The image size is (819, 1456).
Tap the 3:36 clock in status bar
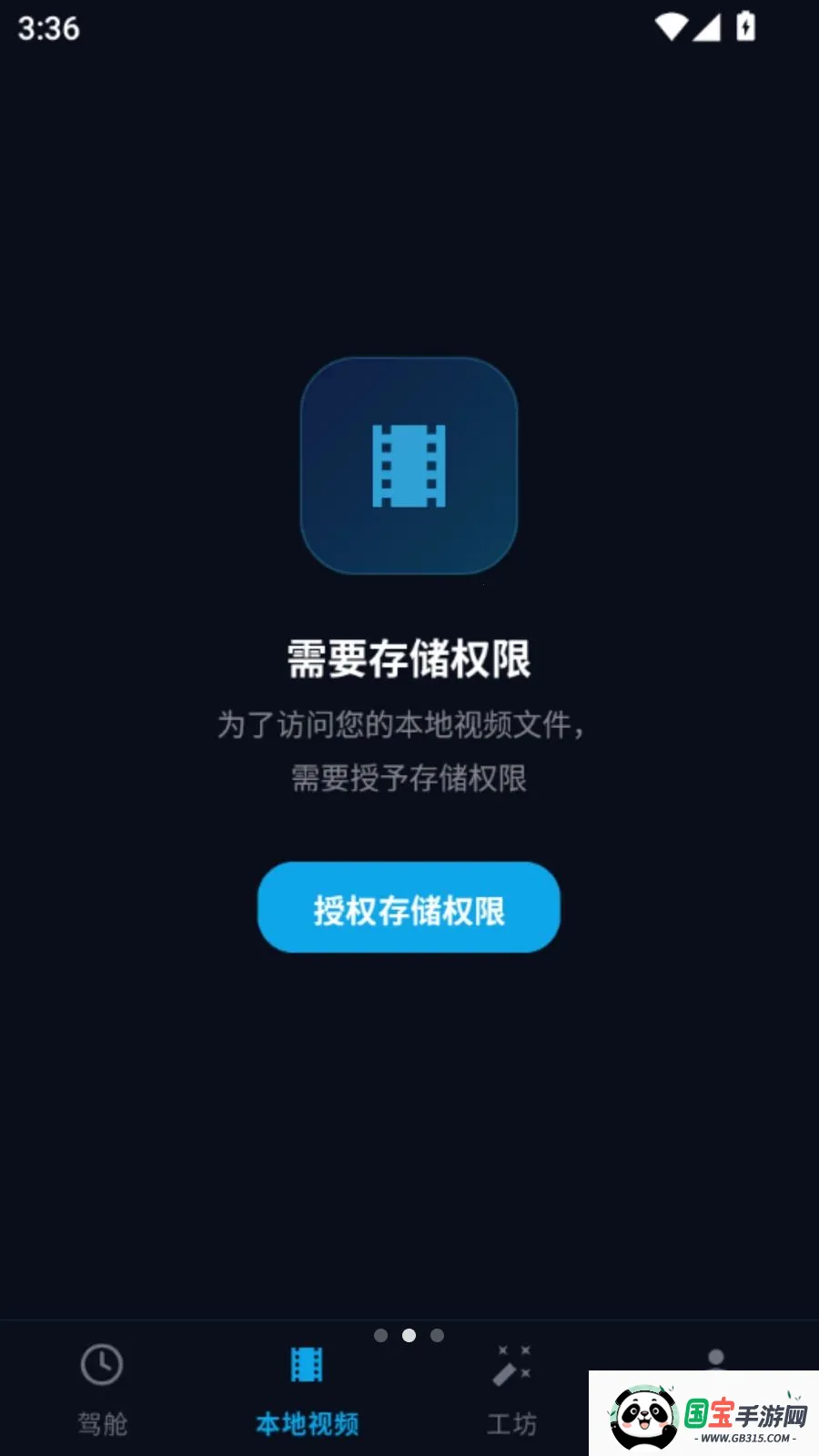tap(48, 27)
